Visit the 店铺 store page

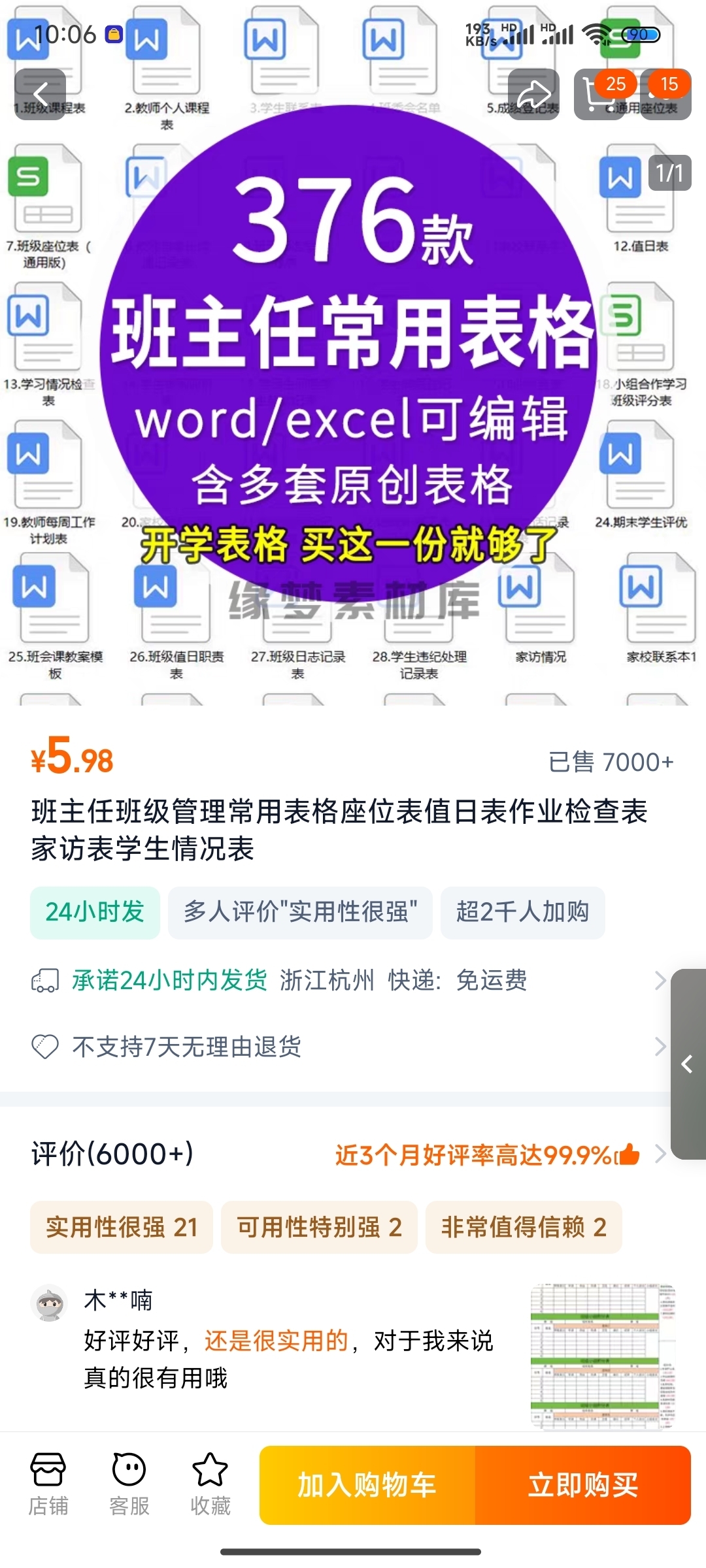tap(48, 1485)
